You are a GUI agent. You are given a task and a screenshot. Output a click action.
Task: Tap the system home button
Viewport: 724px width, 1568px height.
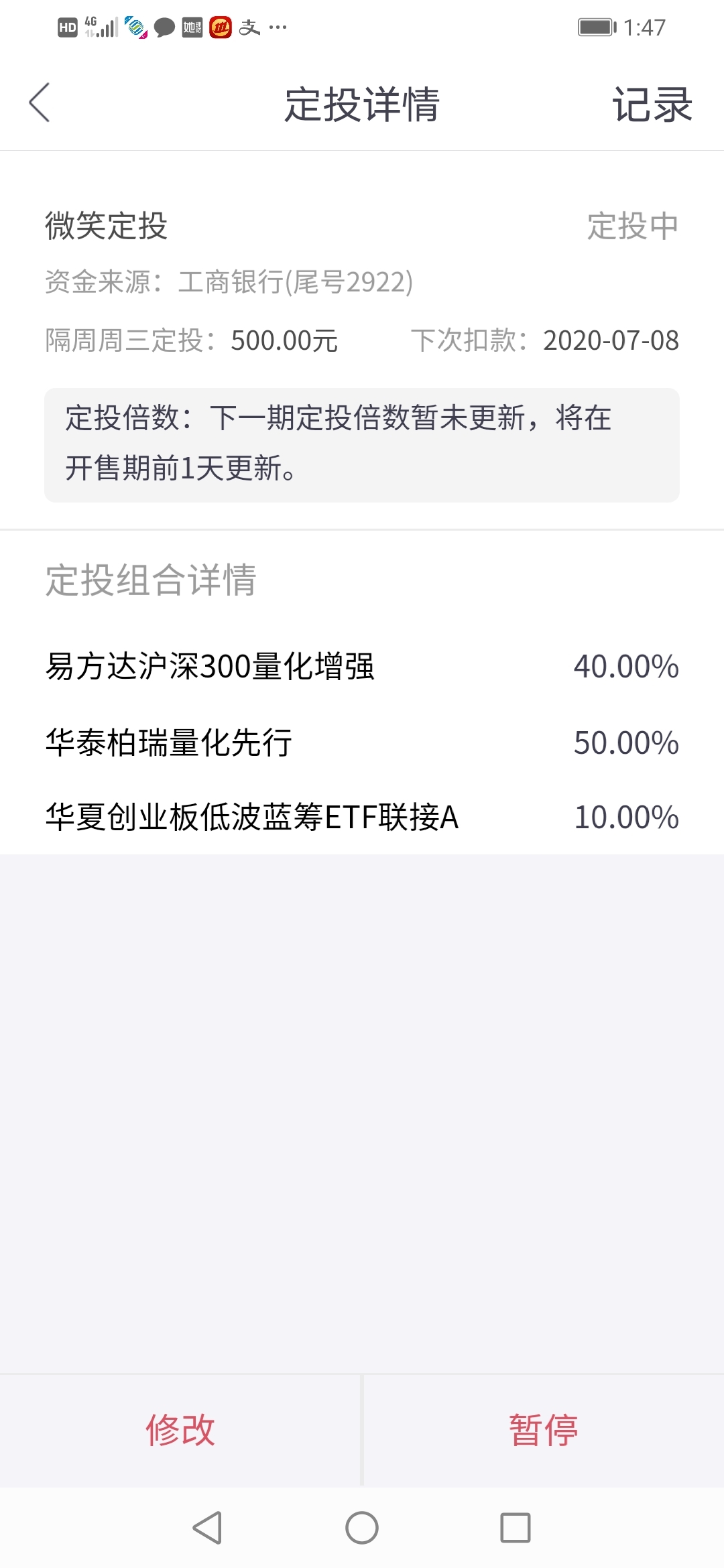click(x=362, y=1528)
